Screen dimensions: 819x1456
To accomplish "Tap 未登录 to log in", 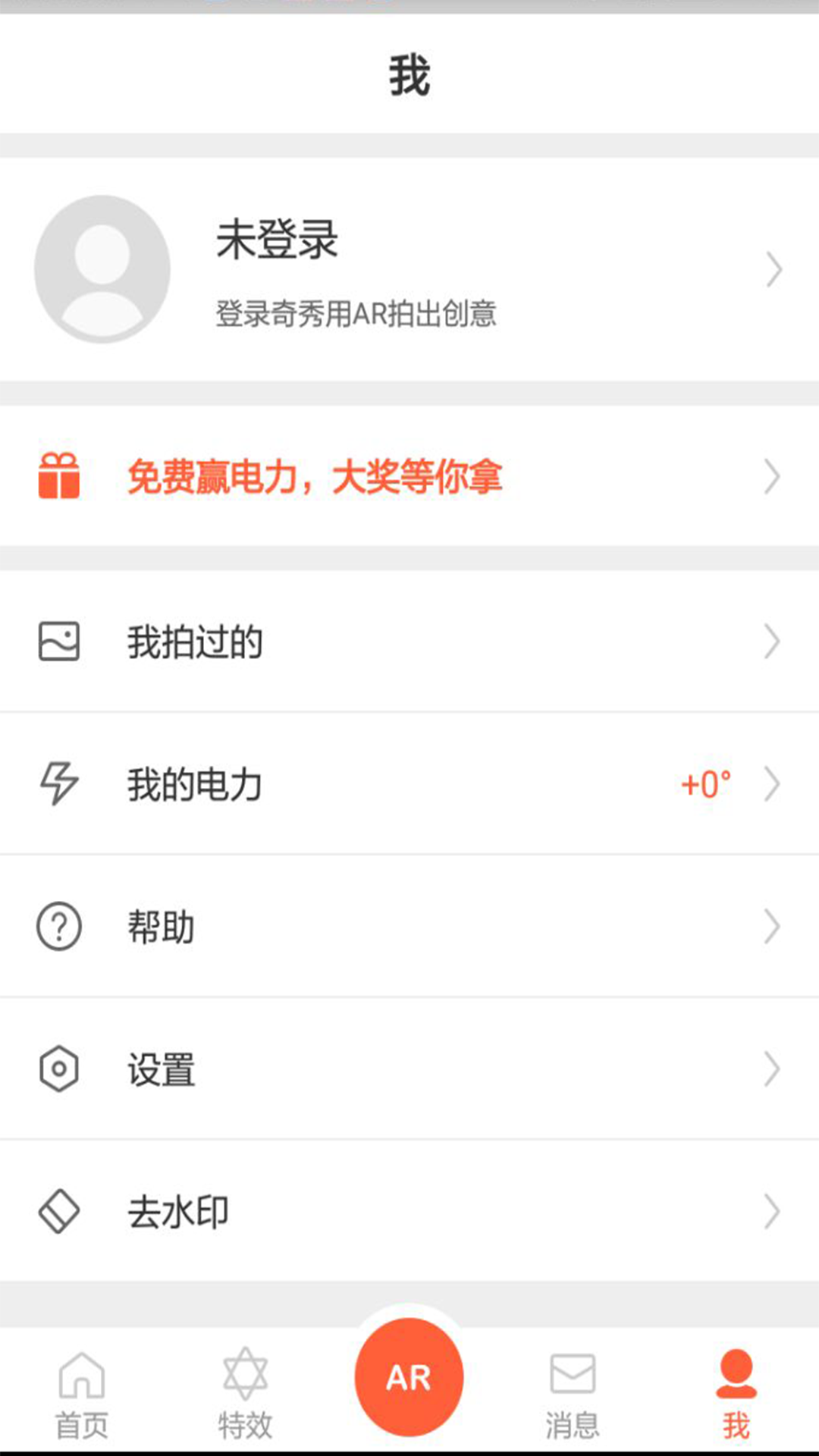I will (277, 243).
